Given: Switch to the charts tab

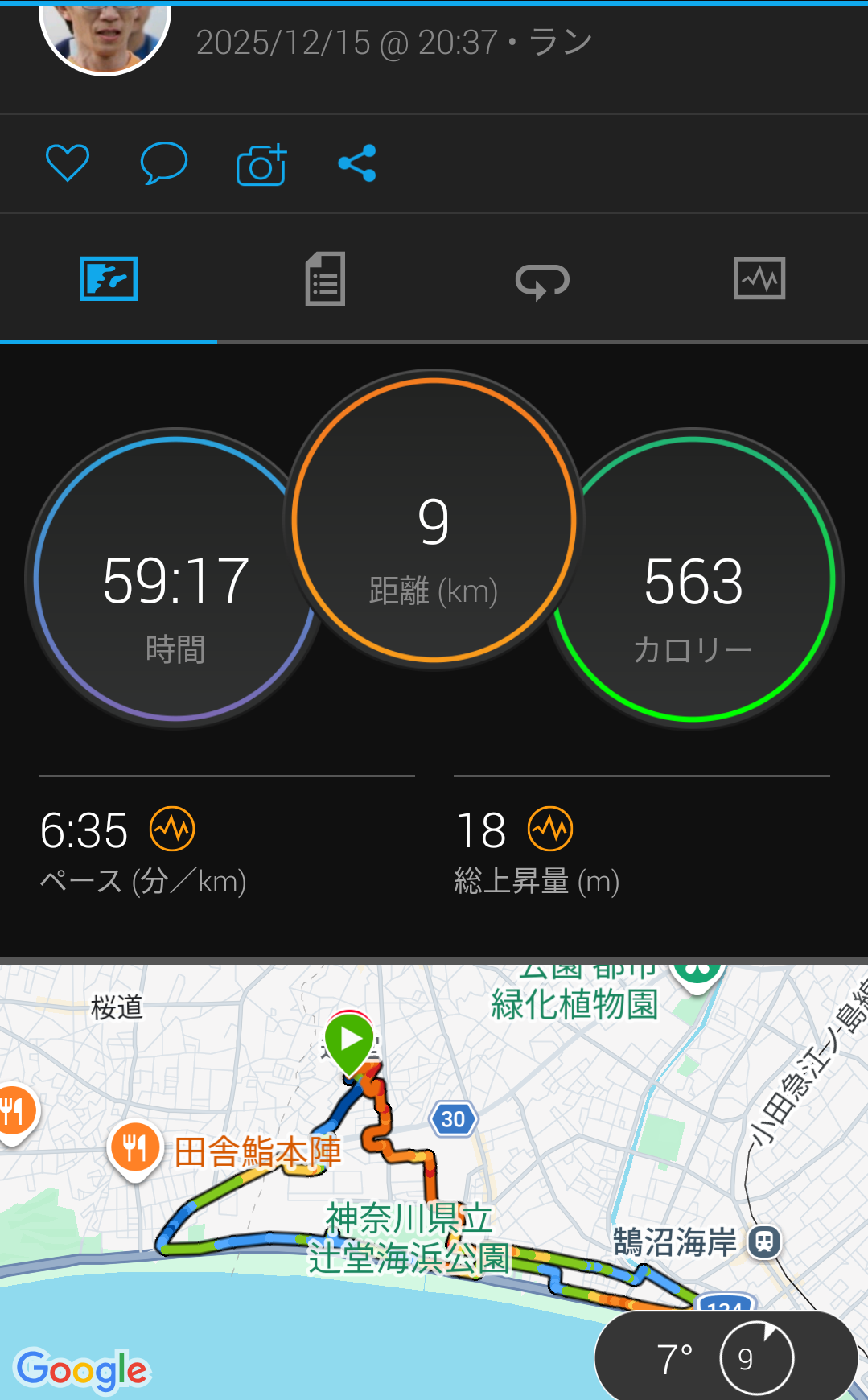Looking at the screenshot, I should pos(759,279).
